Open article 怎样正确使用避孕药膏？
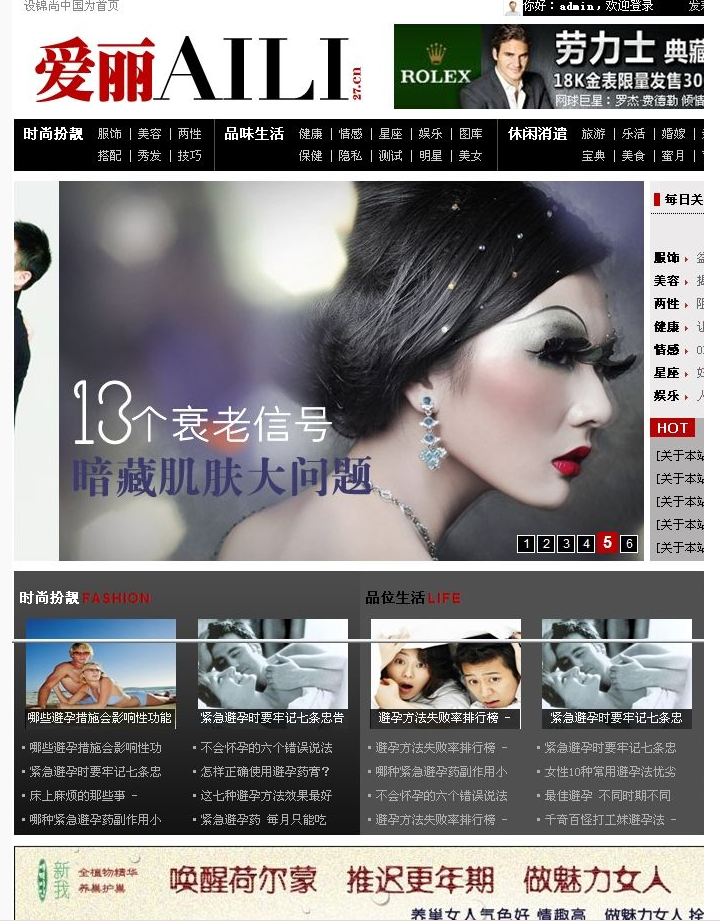The width and height of the screenshot is (720, 921). point(265,772)
